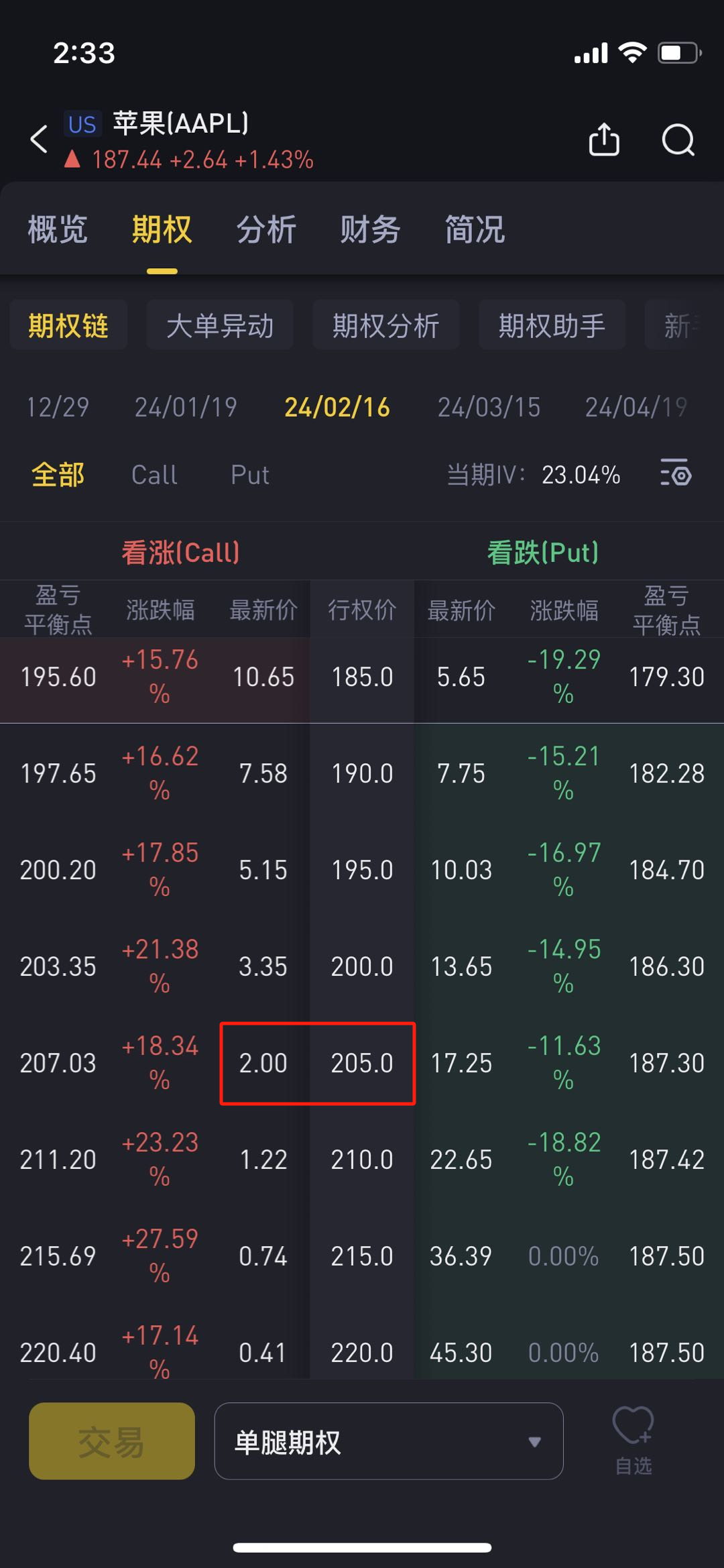The image size is (724, 1568).
Task: Open the 简况 tab
Action: tap(475, 229)
